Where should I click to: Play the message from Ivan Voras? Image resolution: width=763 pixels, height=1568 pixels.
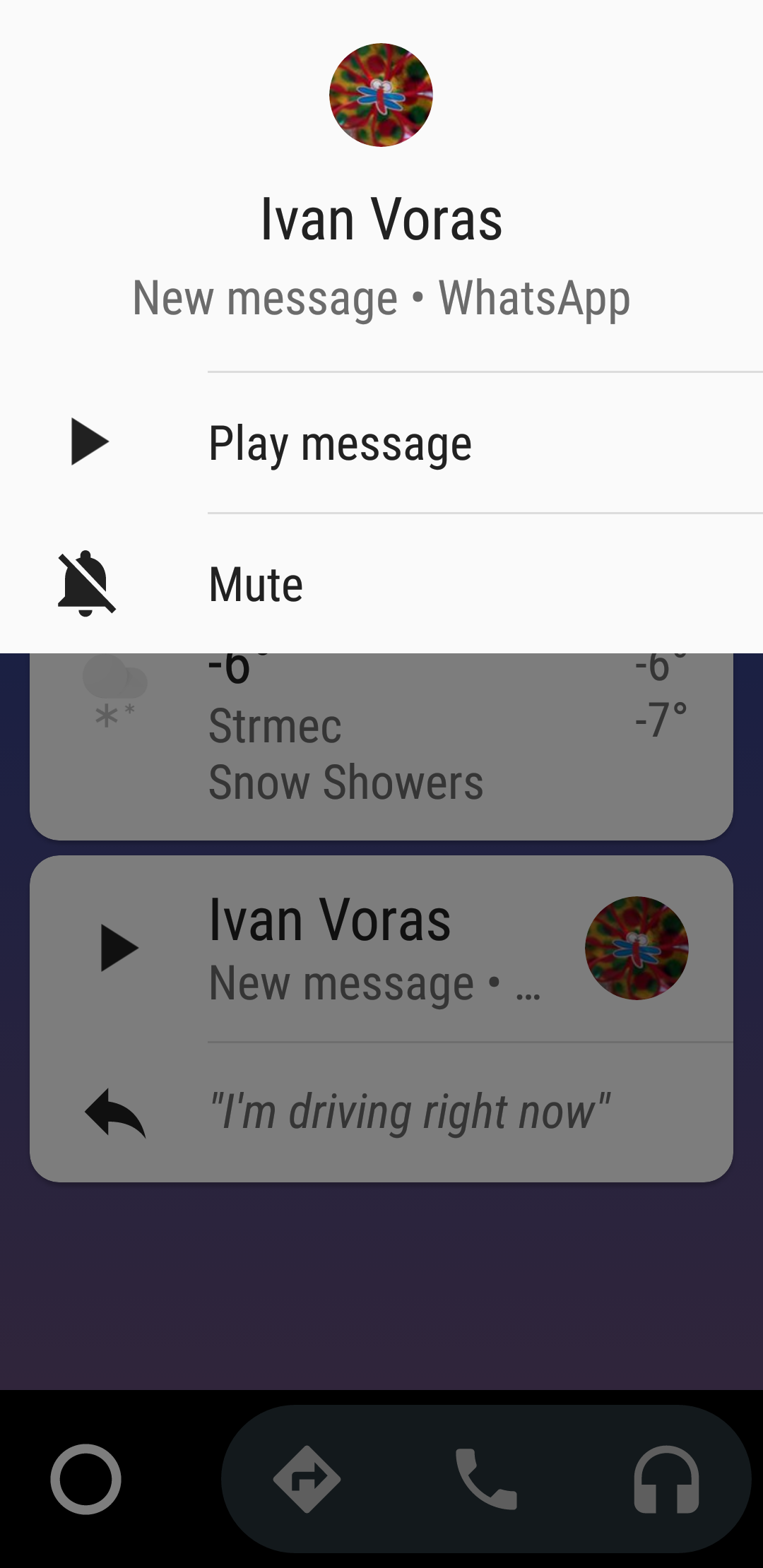coord(381,443)
